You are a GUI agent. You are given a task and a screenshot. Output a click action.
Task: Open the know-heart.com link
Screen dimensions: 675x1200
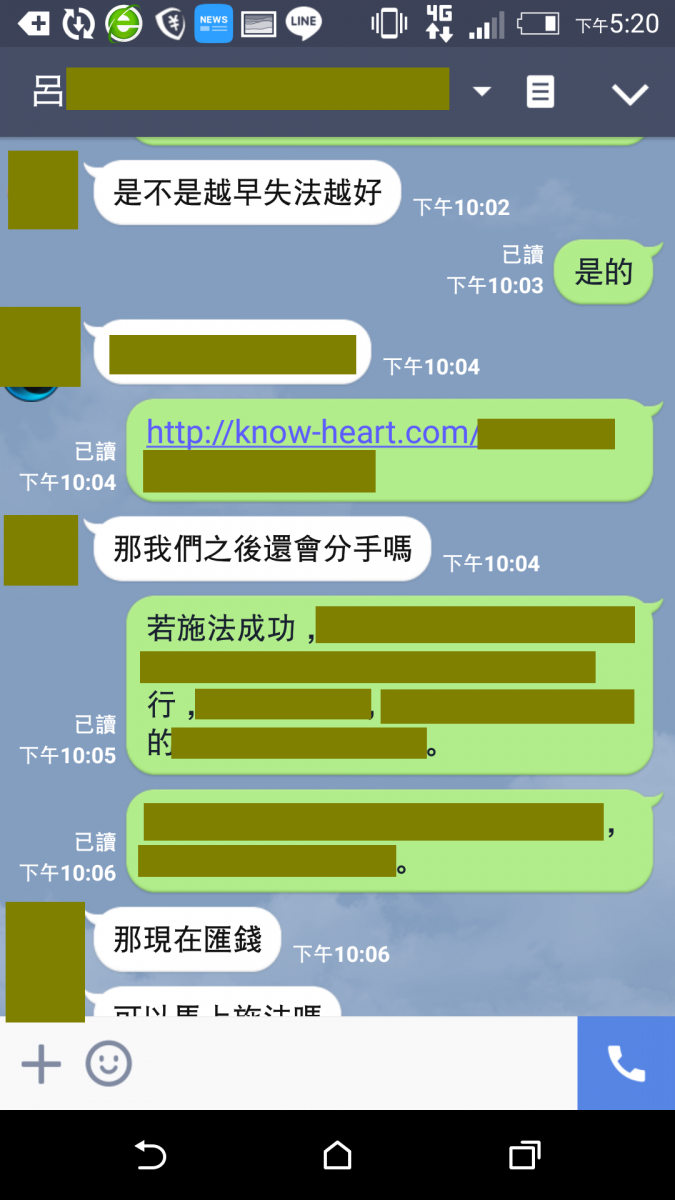[x=312, y=433]
